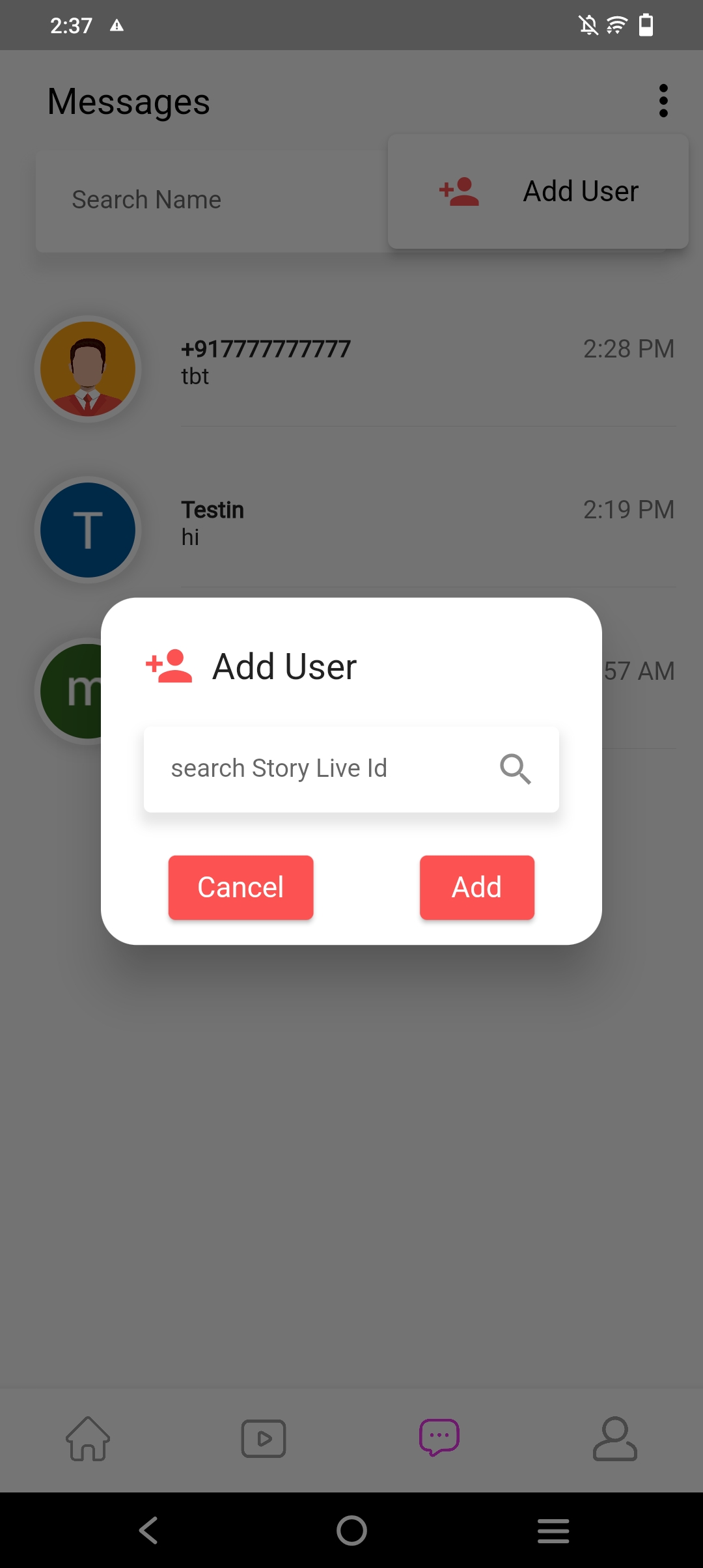Open the three-dot overflow menu
Viewport: 703px width, 1568px height.
coord(663,101)
